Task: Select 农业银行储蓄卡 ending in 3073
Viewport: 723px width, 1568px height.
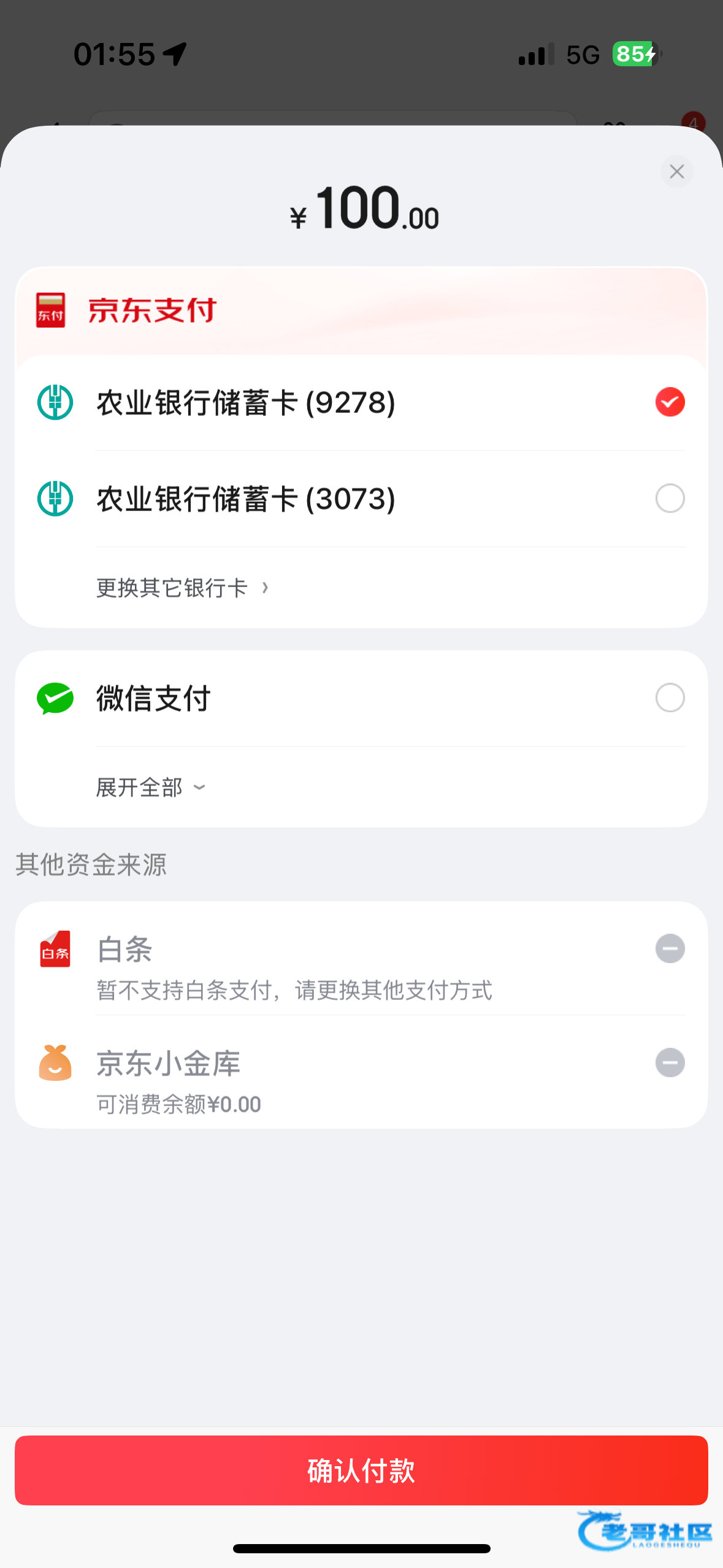Action: tap(361, 499)
